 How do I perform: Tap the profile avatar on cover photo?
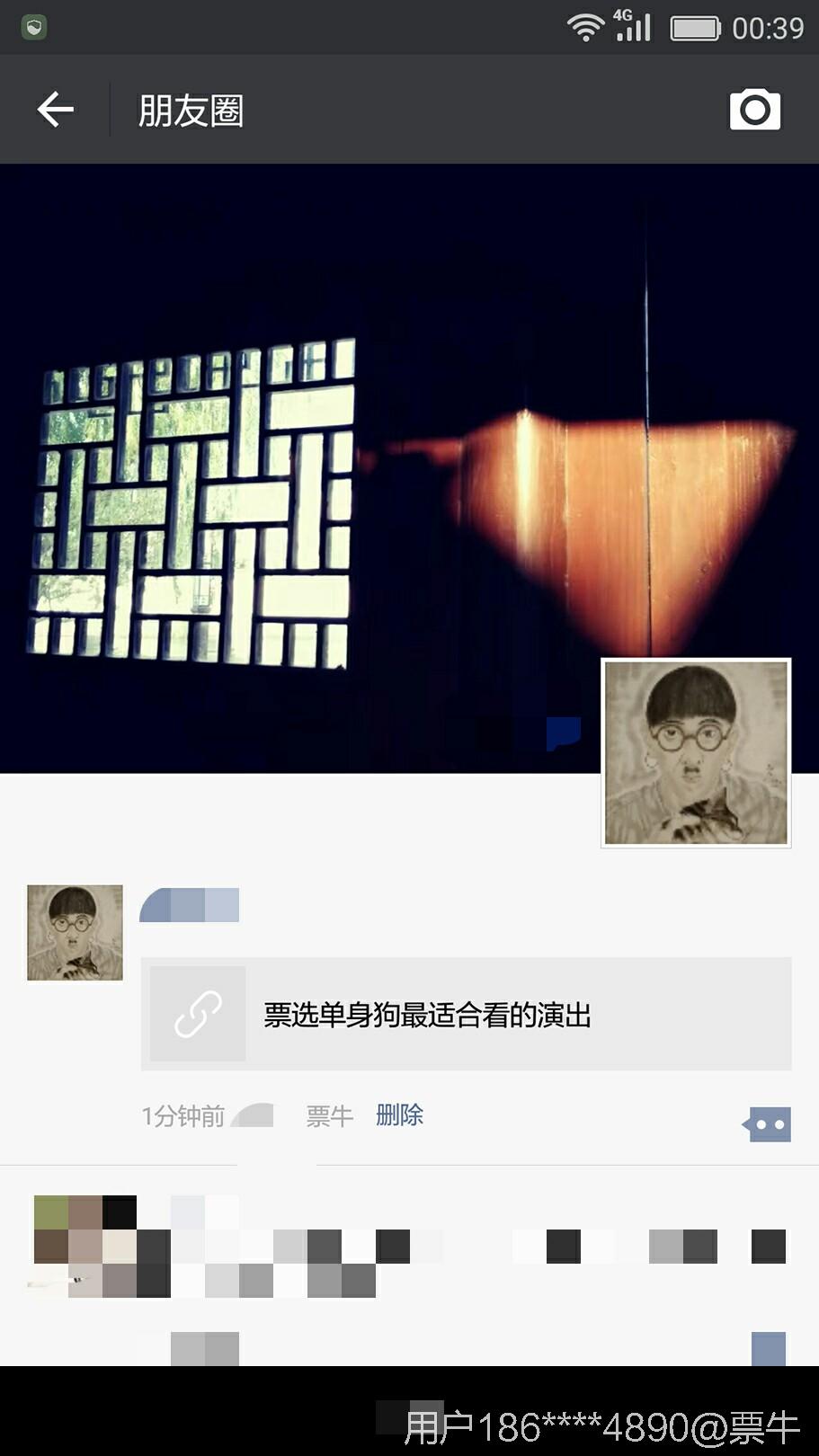point(696,753)
